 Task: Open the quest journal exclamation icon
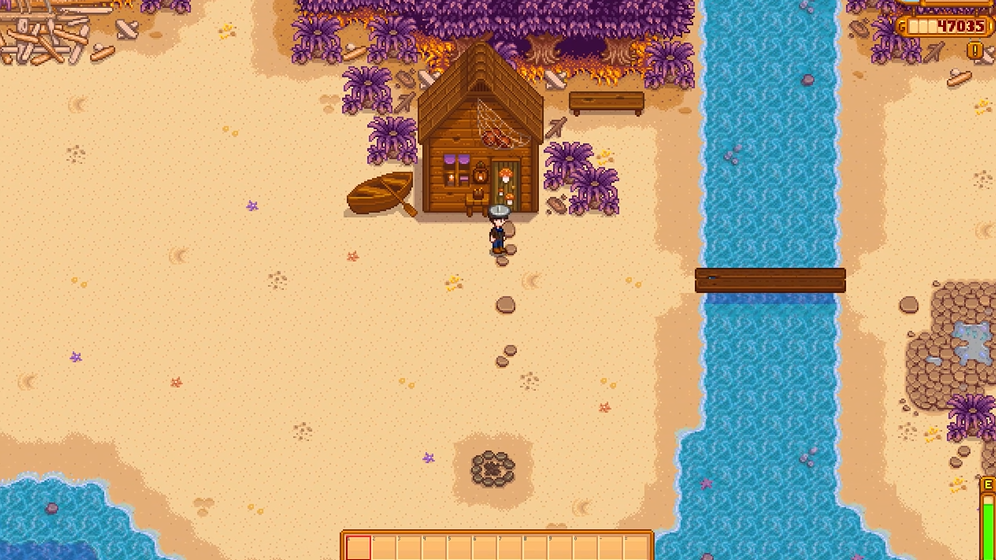click(975, 50)
